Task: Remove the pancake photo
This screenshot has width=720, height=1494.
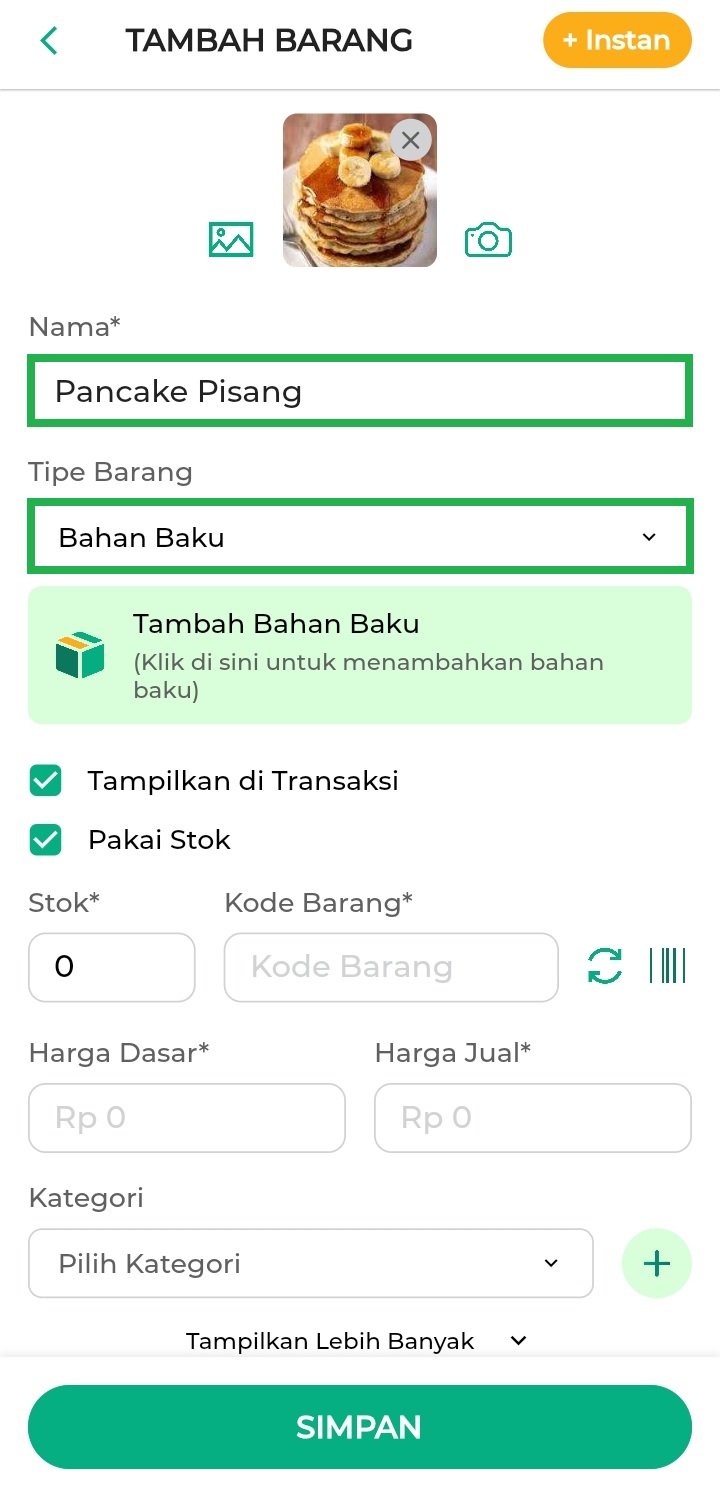Action: coord(410,141)
